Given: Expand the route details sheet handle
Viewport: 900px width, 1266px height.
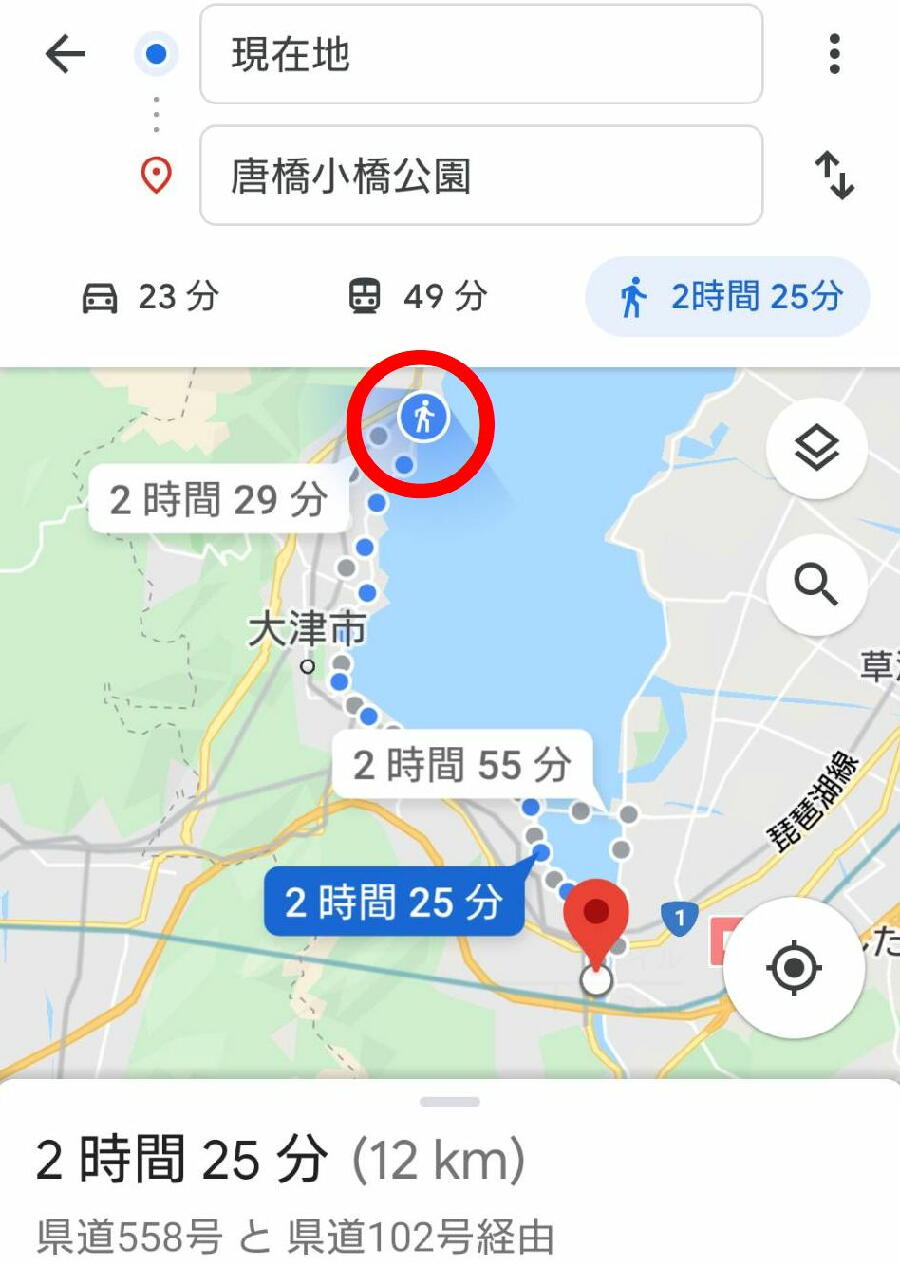Looking at the screenshot, I should tap(450, 1102).
